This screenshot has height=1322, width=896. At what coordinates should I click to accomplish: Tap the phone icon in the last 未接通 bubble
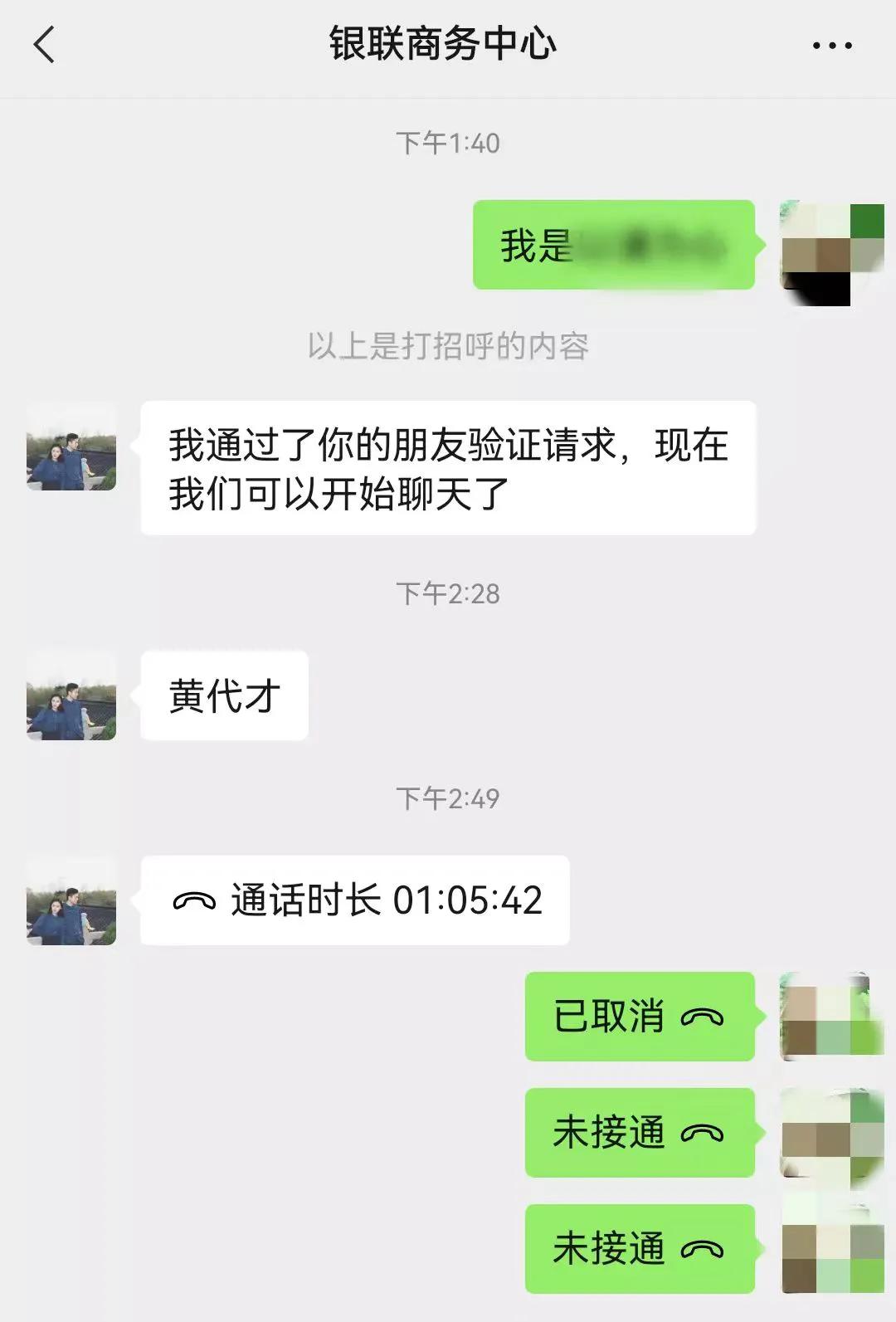[702, 1248]
